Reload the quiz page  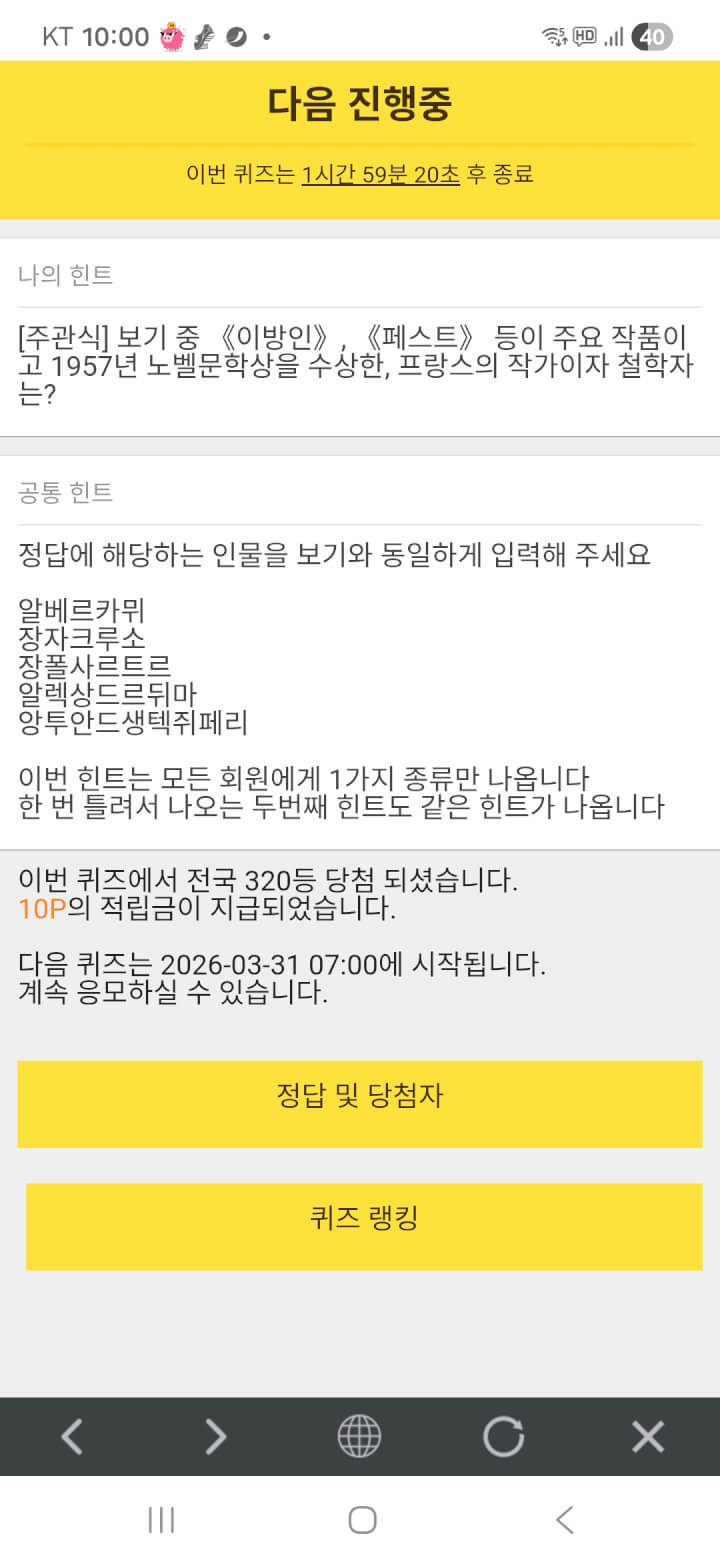click(x=503, y=1437)
